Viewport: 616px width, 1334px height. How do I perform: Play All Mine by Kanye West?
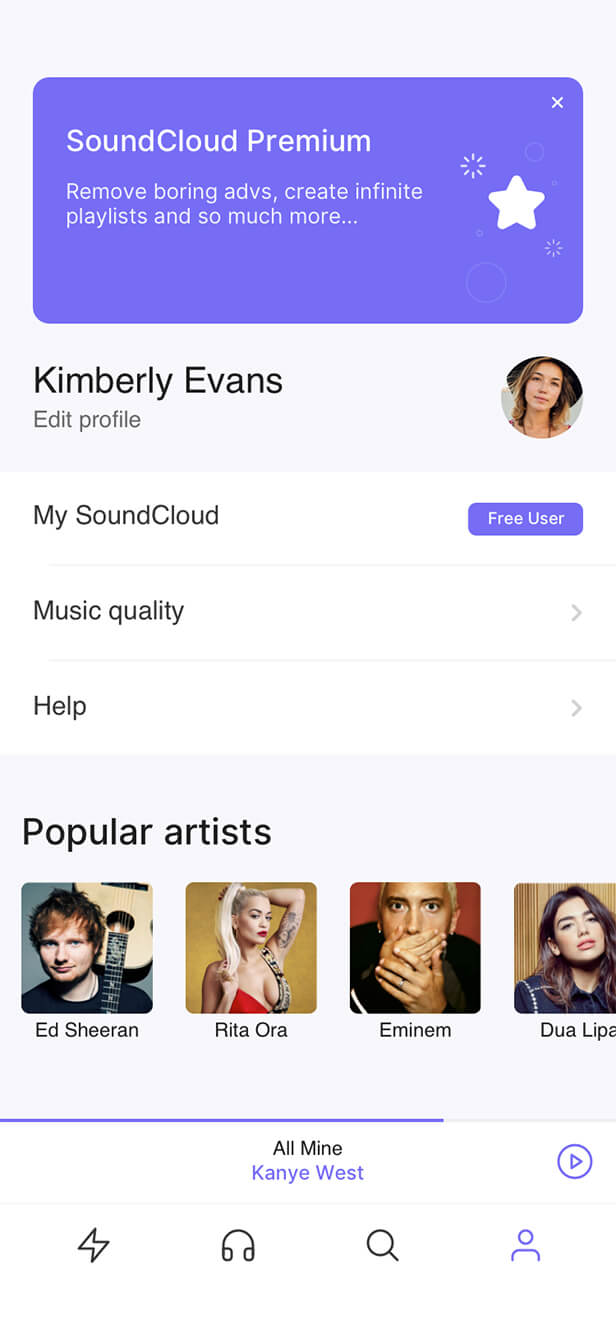coord(574,1161)
